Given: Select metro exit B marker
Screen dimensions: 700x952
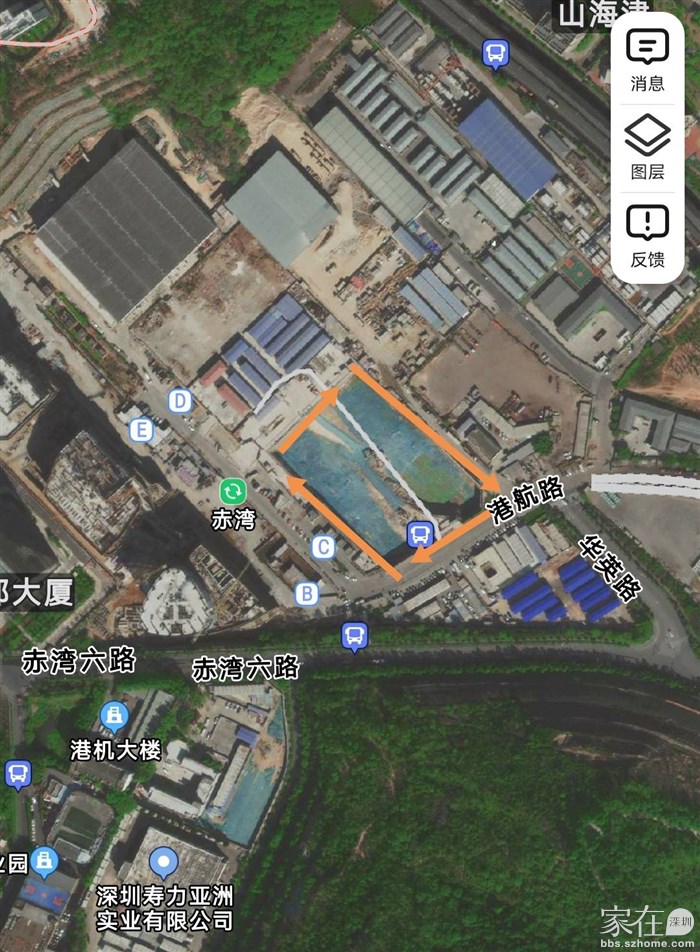Looking at the screenshot, I should click(x=306, y=594).
